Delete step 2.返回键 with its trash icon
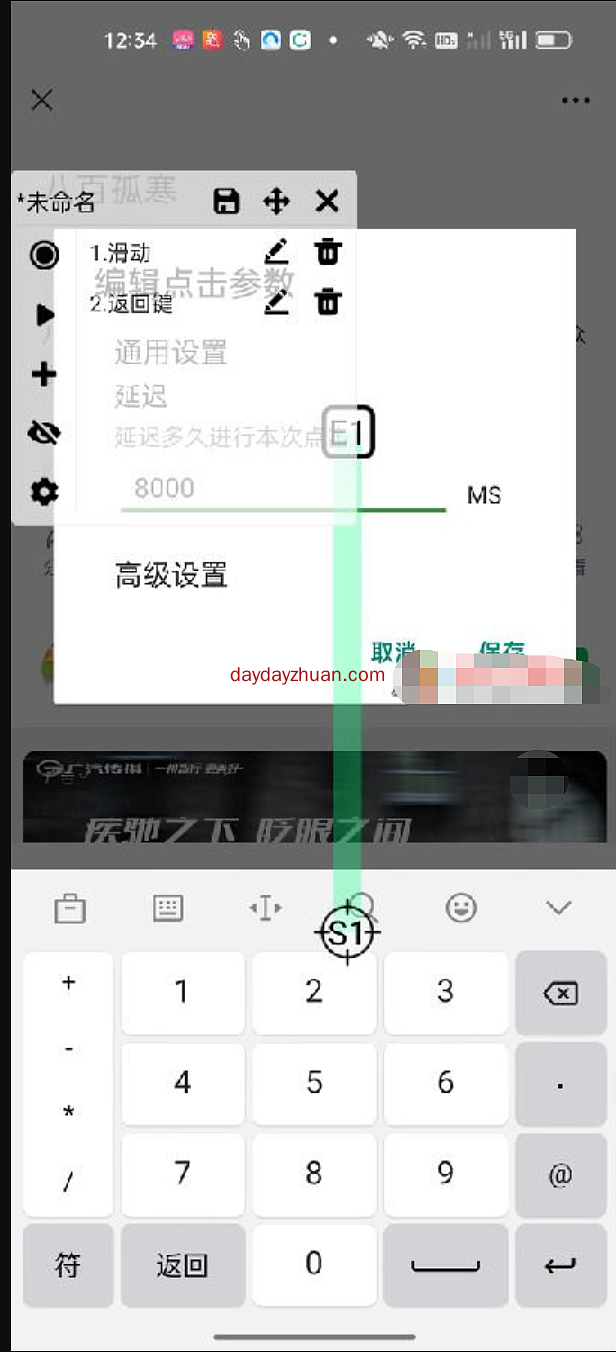This screenshot has width=616, height=1352. click(328, 301)
